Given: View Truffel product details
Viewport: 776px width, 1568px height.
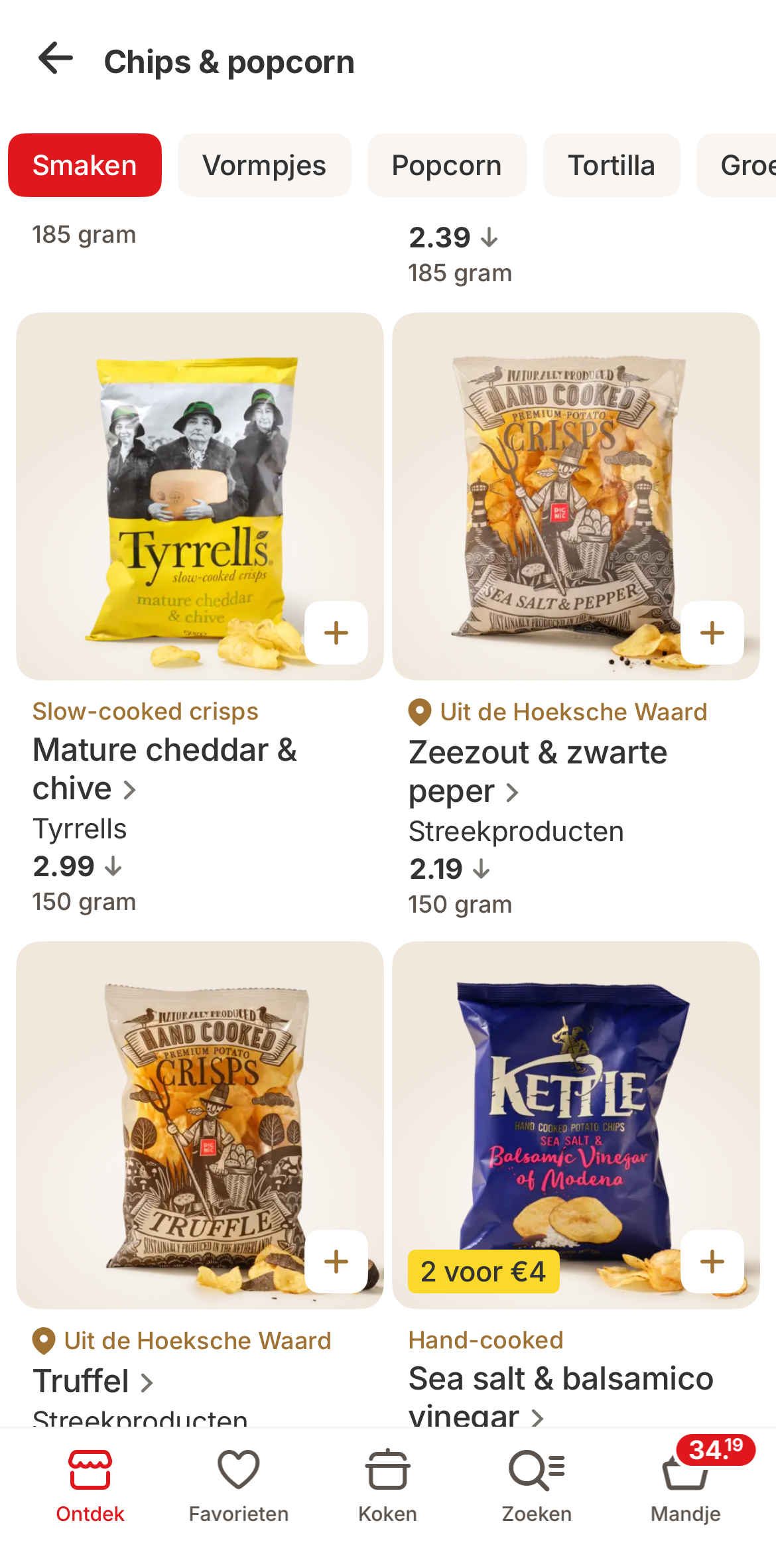Looking at the screenshot, I should (x=93, y=1382).
